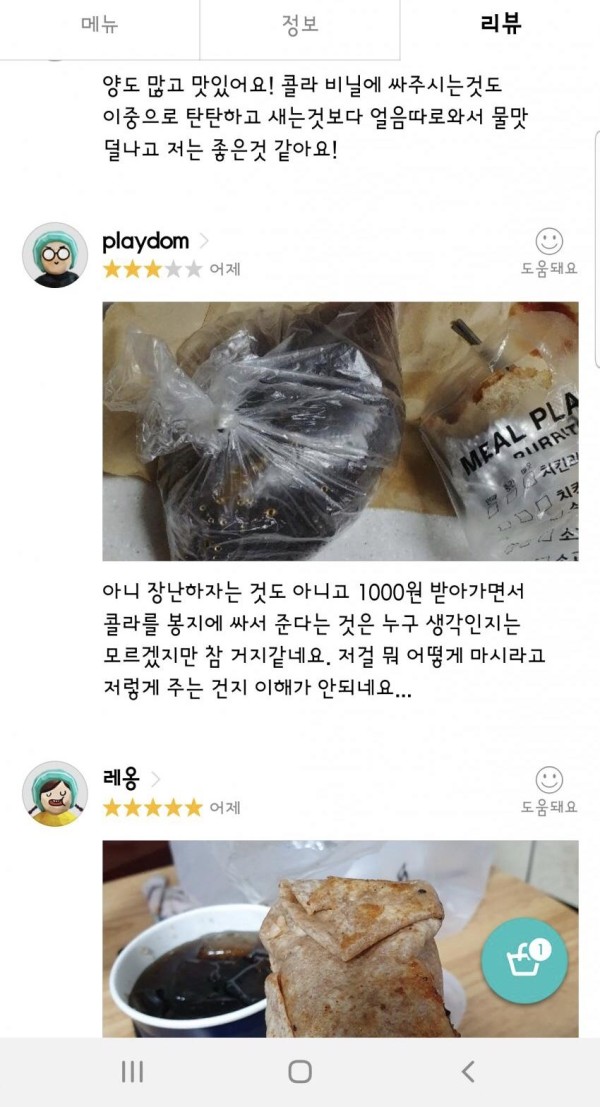Show recent apps

(x=132, y=1071)
